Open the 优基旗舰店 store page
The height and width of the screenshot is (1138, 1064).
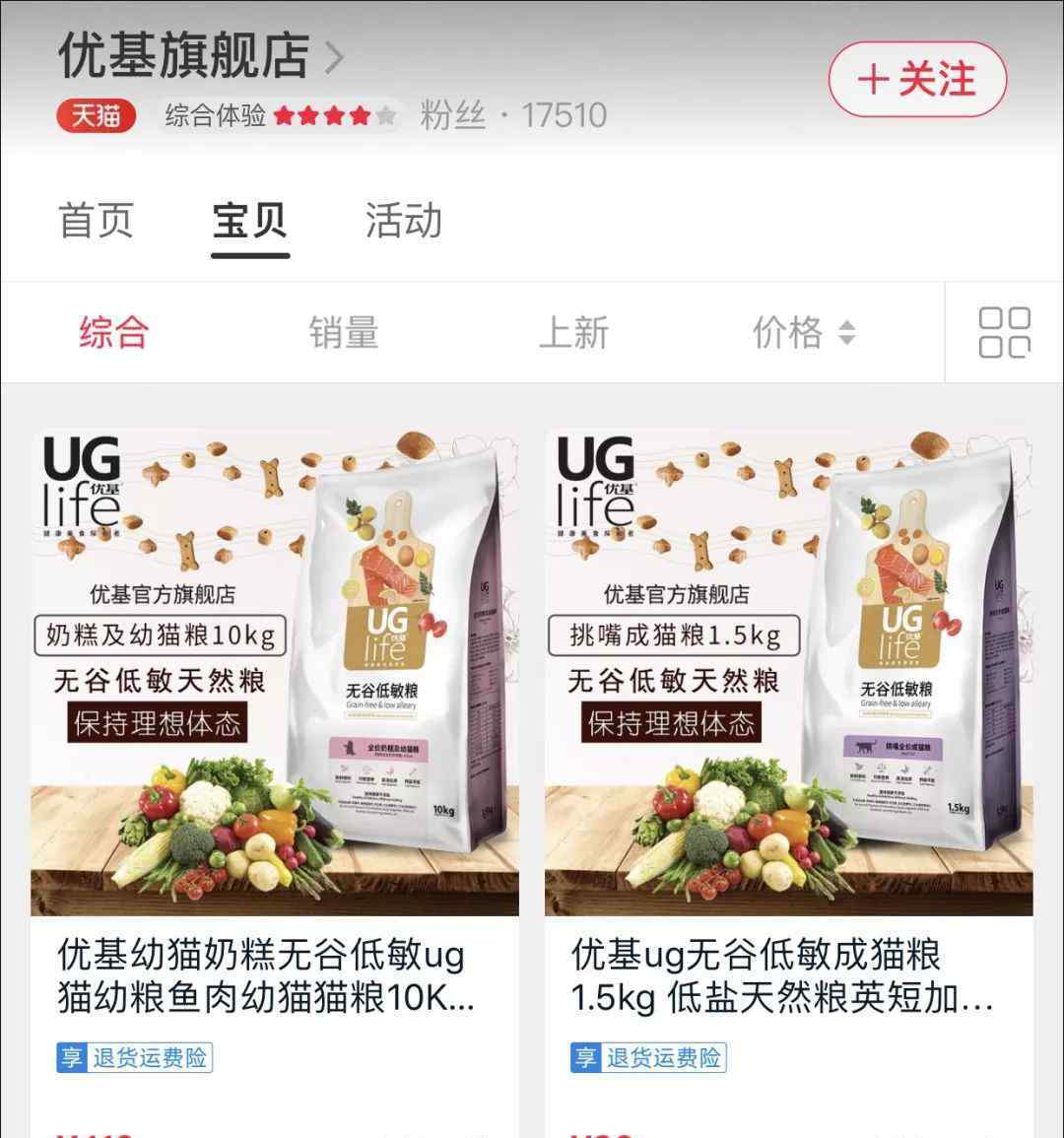tap(197, 55)
